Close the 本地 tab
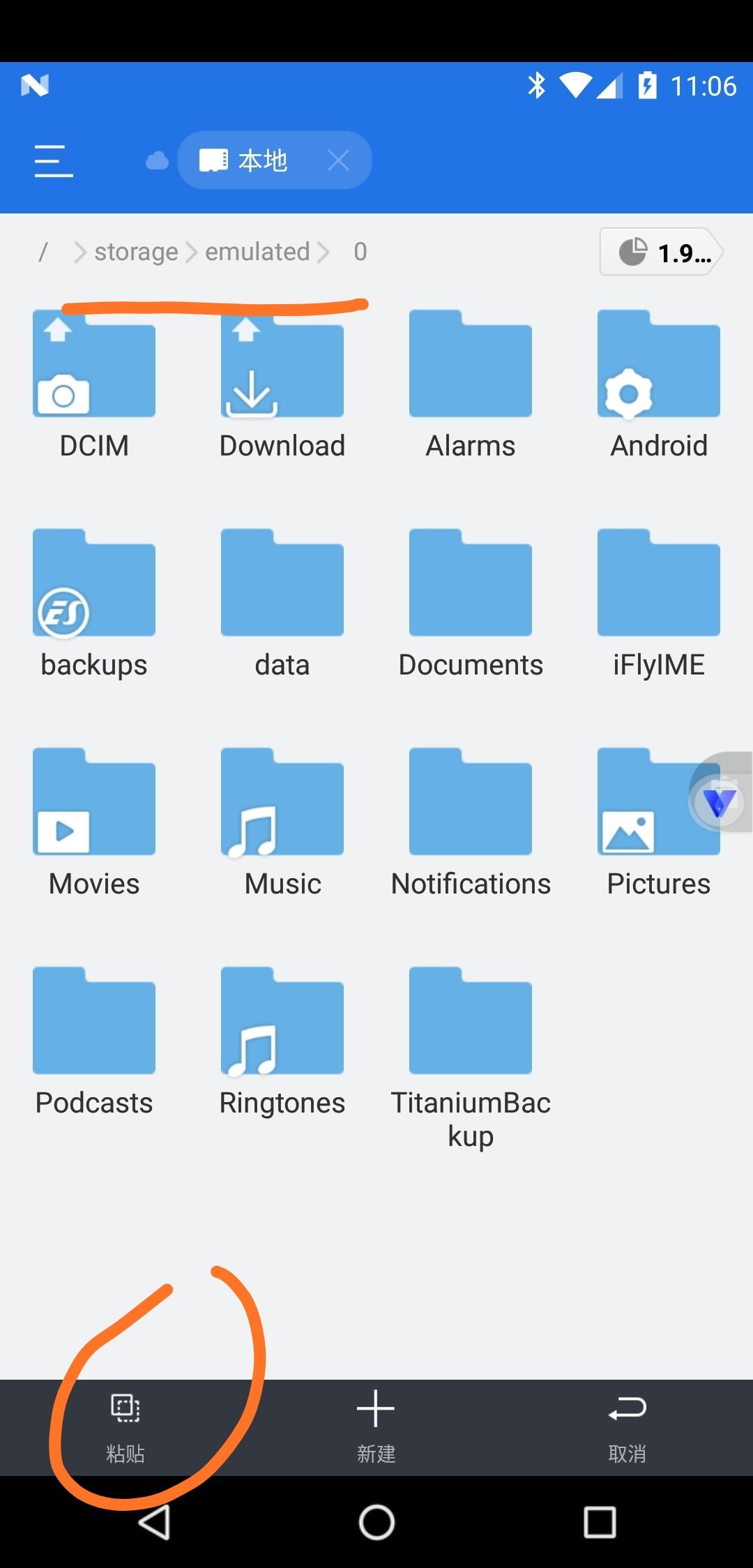This screenshot has width=753, height=1568. [x=339, y=161]
